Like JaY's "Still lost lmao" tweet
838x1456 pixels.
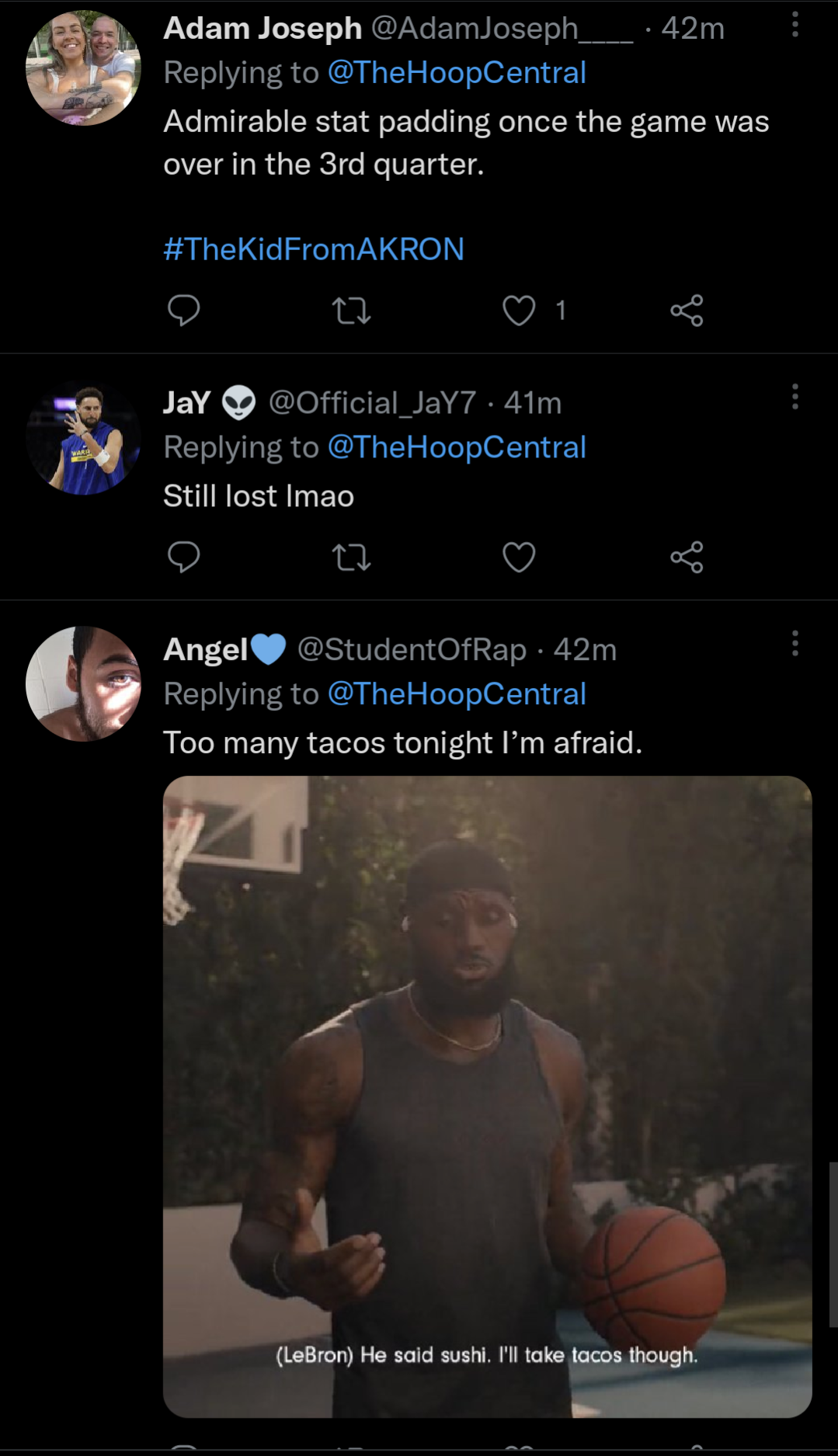[x=519, y=557]
